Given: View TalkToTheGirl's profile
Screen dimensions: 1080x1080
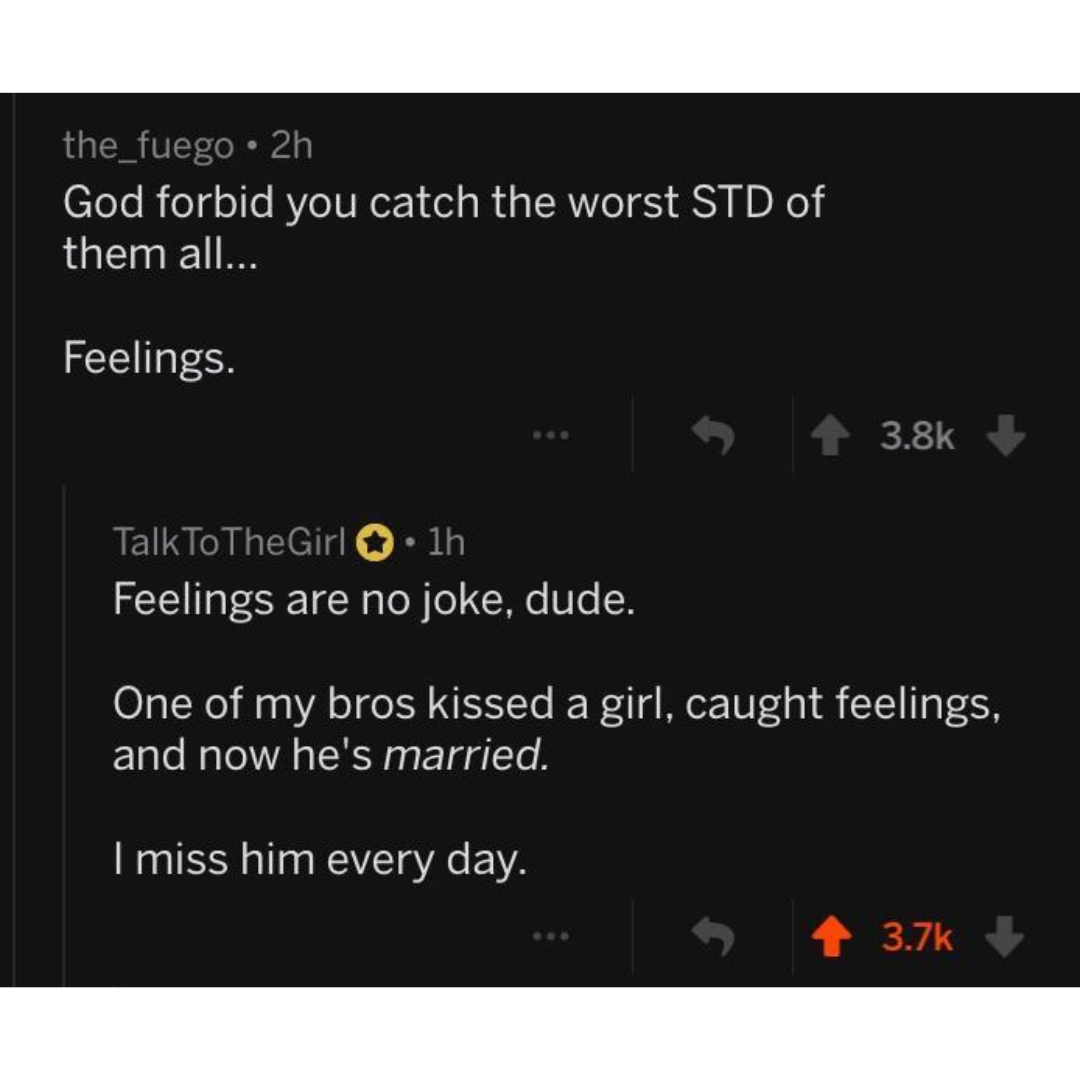Looking at the screenshot, I should (x=228, y=543).
